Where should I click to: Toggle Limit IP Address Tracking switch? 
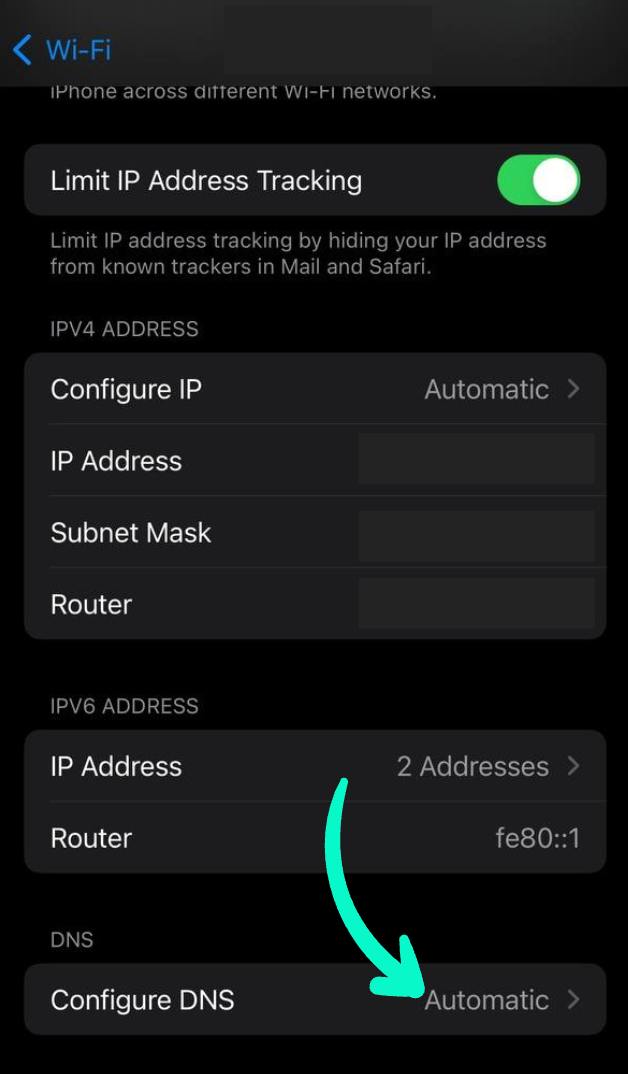(x=538, y=180)
